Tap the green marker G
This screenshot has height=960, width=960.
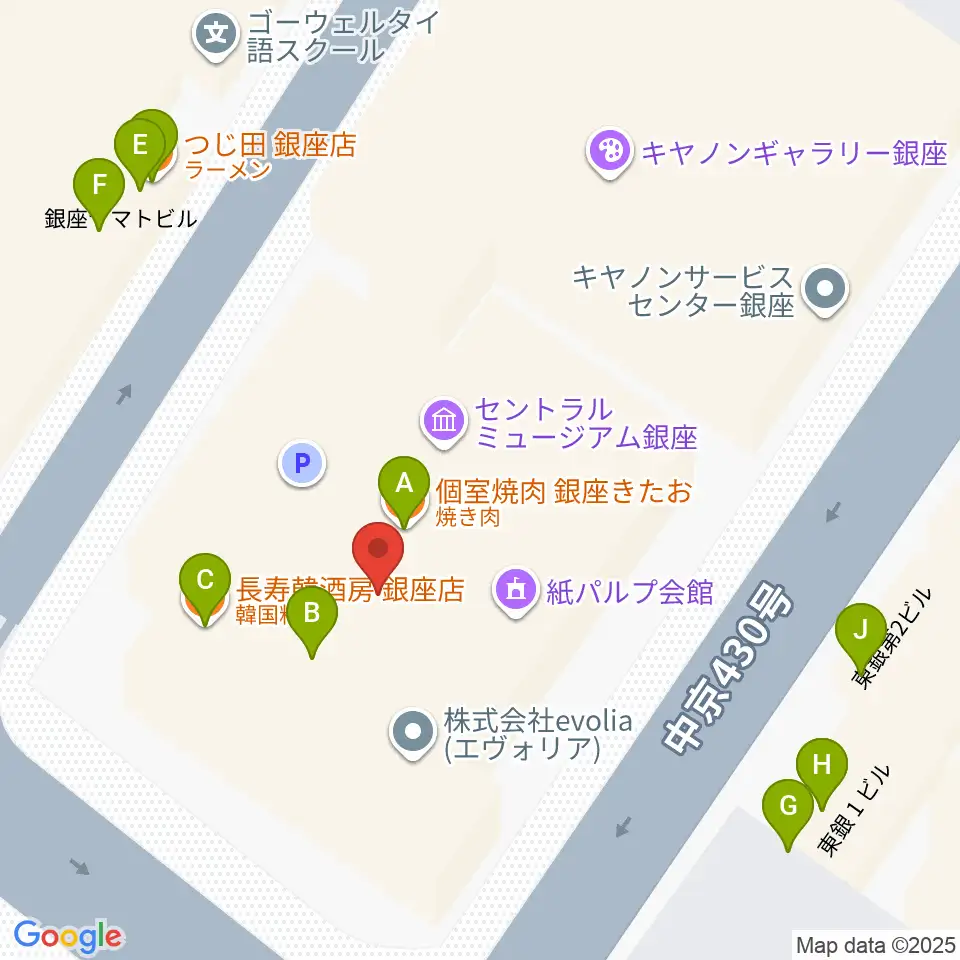(x=788, y=811)
